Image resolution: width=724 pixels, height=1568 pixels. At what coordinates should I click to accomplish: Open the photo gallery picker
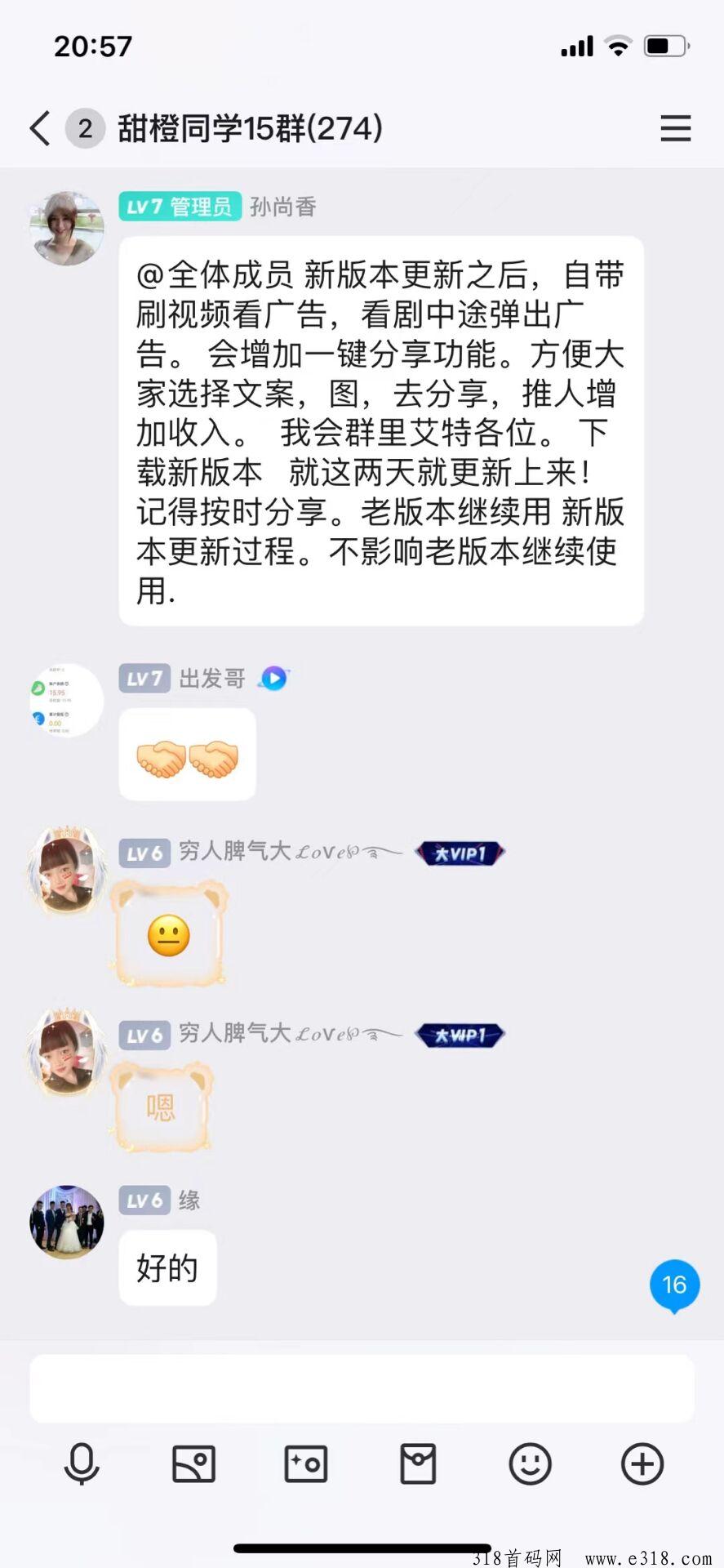click(x=193, y=1463)
